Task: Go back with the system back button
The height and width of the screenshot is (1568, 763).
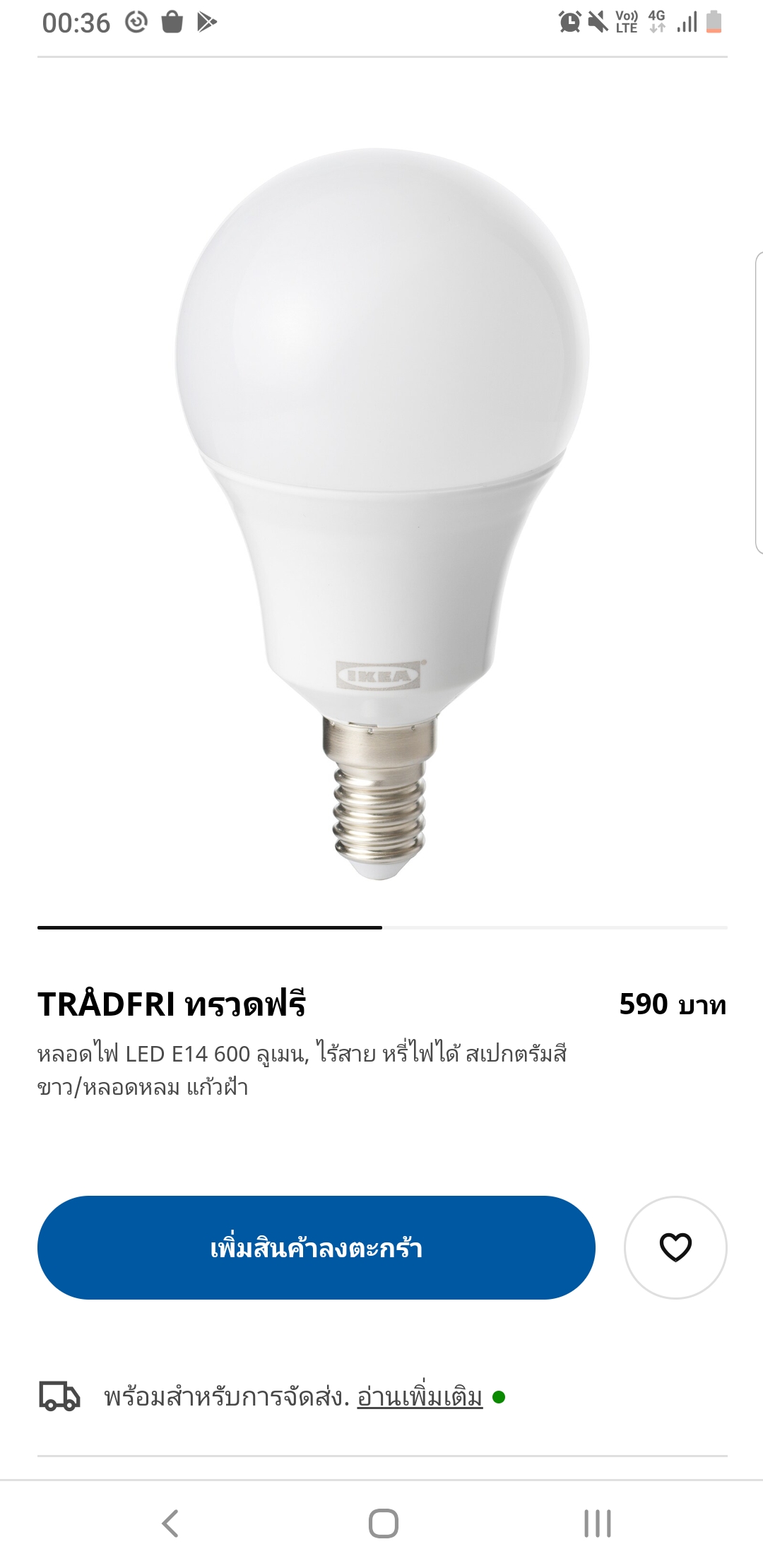Action: [170, 1524]
